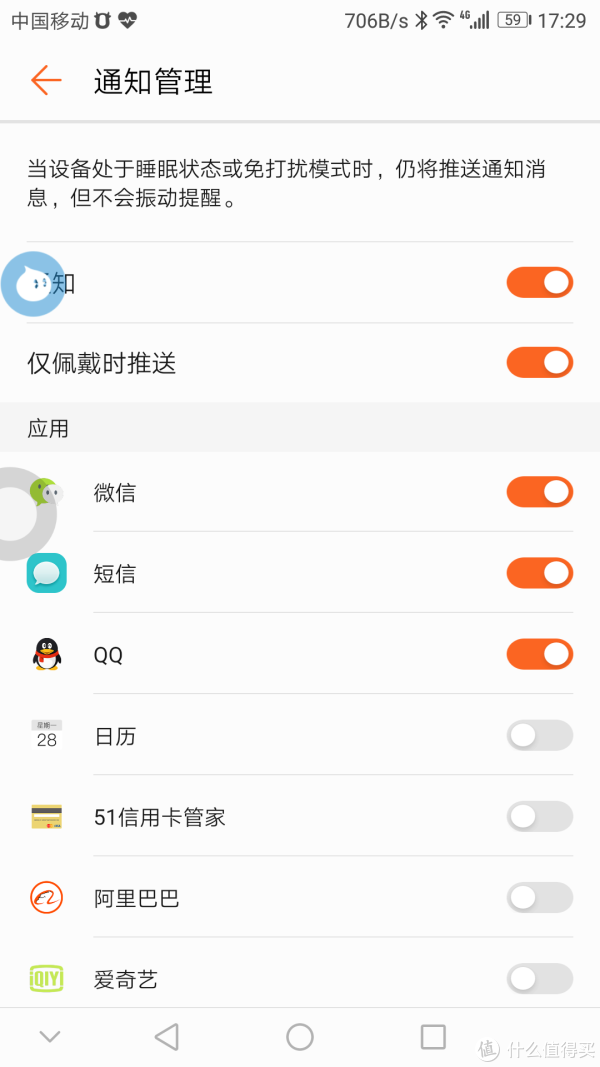Screen dimensions: 600x1067
Task: Go back from 通知管理
Action: (46, 81)
